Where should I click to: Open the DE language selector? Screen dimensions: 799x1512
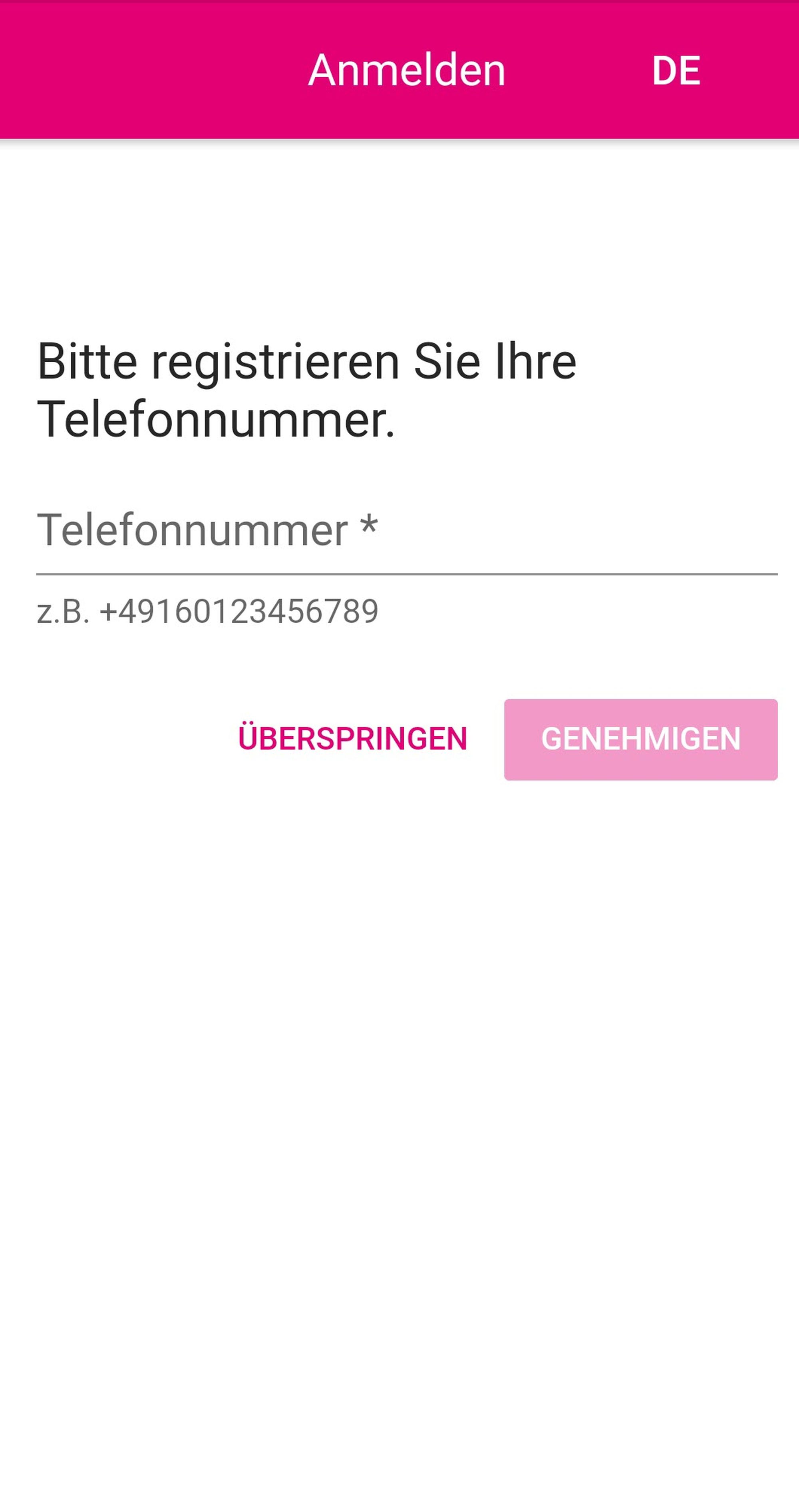[x=676, y=71]
